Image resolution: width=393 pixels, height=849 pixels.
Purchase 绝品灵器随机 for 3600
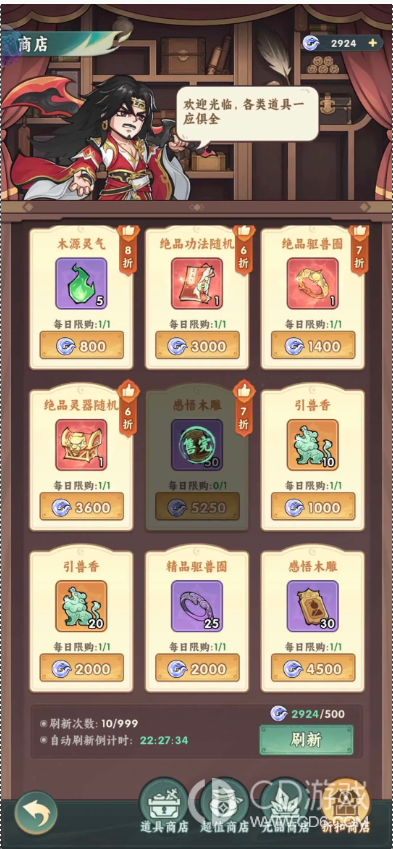(x=82, y=507)
